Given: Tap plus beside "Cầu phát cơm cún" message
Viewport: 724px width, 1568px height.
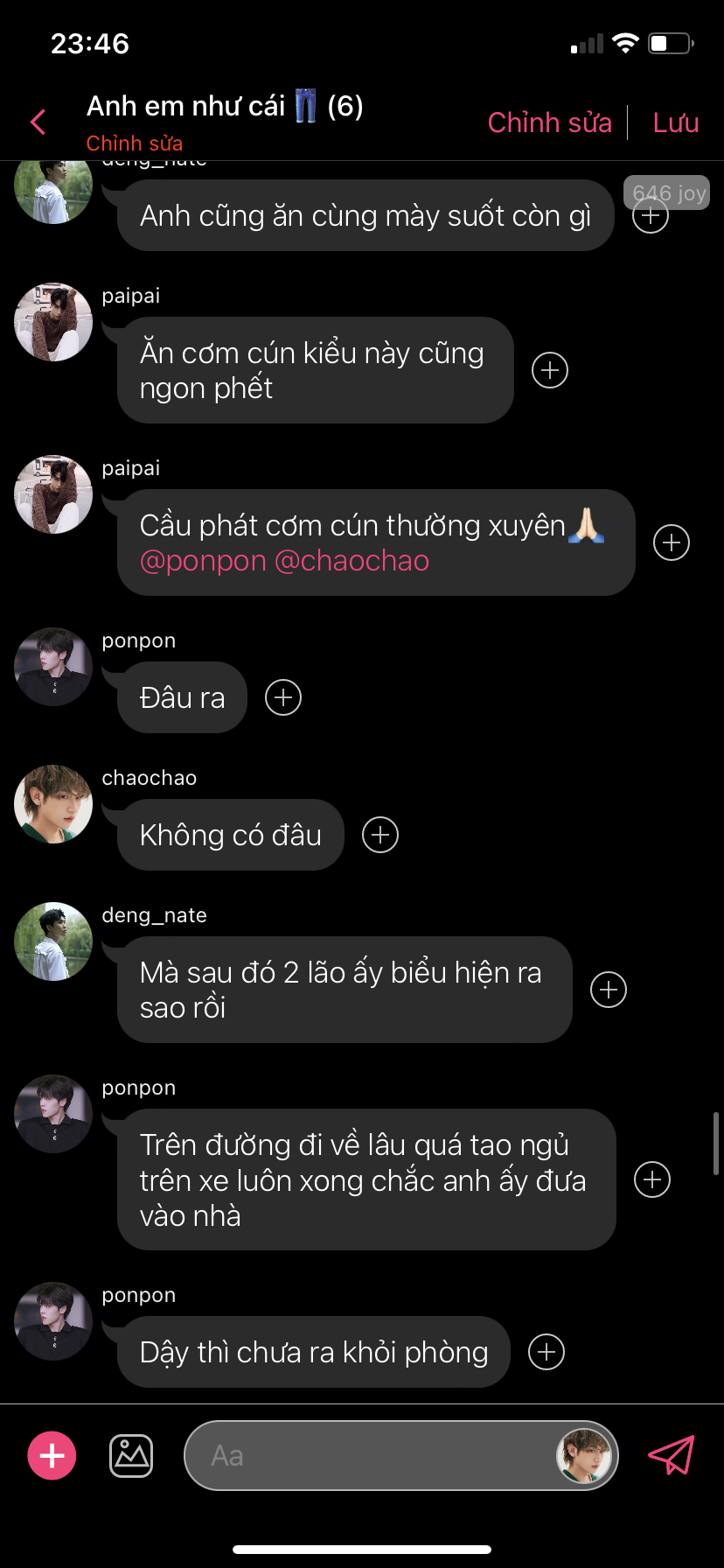Looking at the screenshot, I should click(672, 542).
